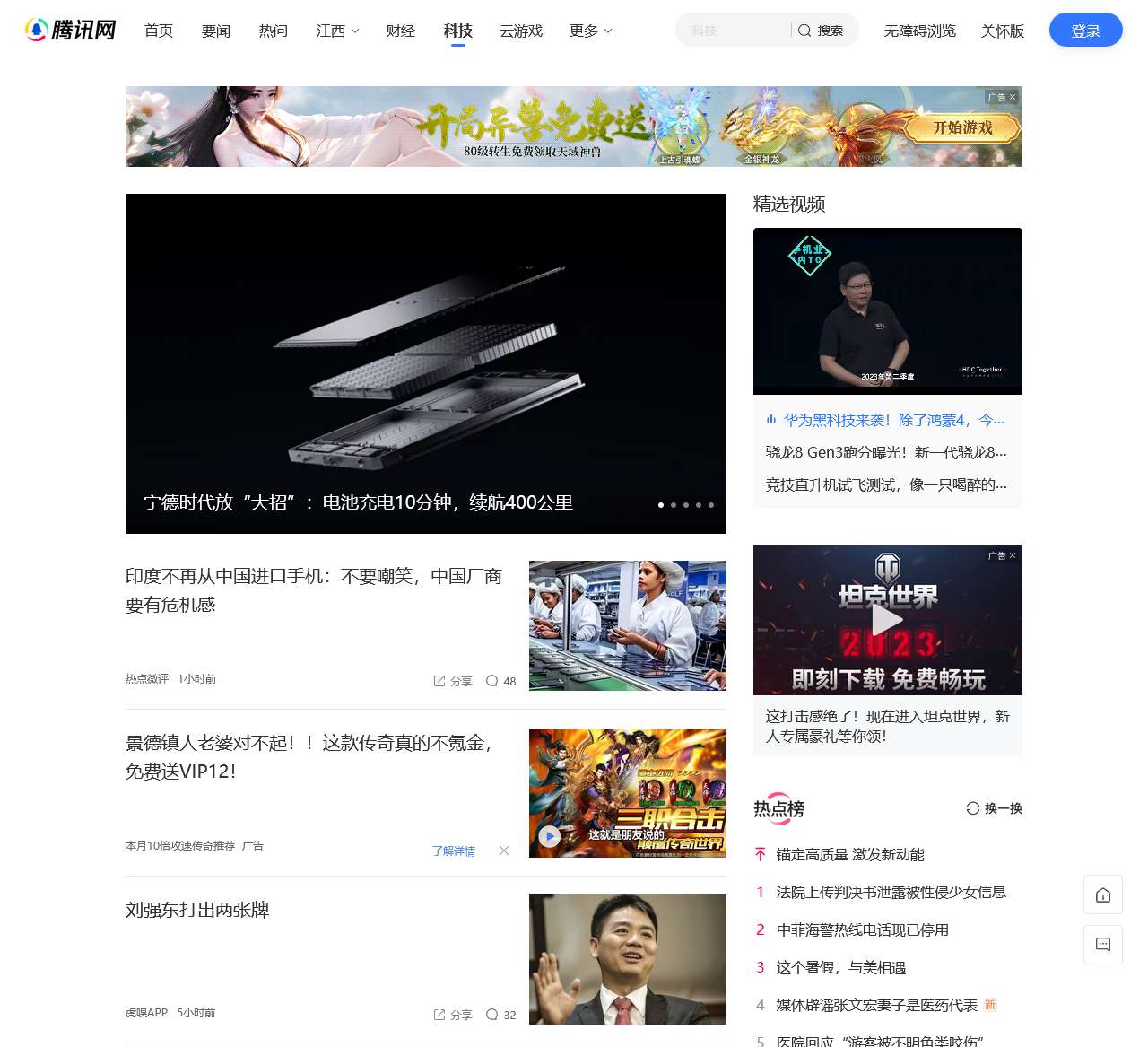1148x1047 pixels.
Task: Open 无障碍浏览 mode
Action: click(919, 31)
